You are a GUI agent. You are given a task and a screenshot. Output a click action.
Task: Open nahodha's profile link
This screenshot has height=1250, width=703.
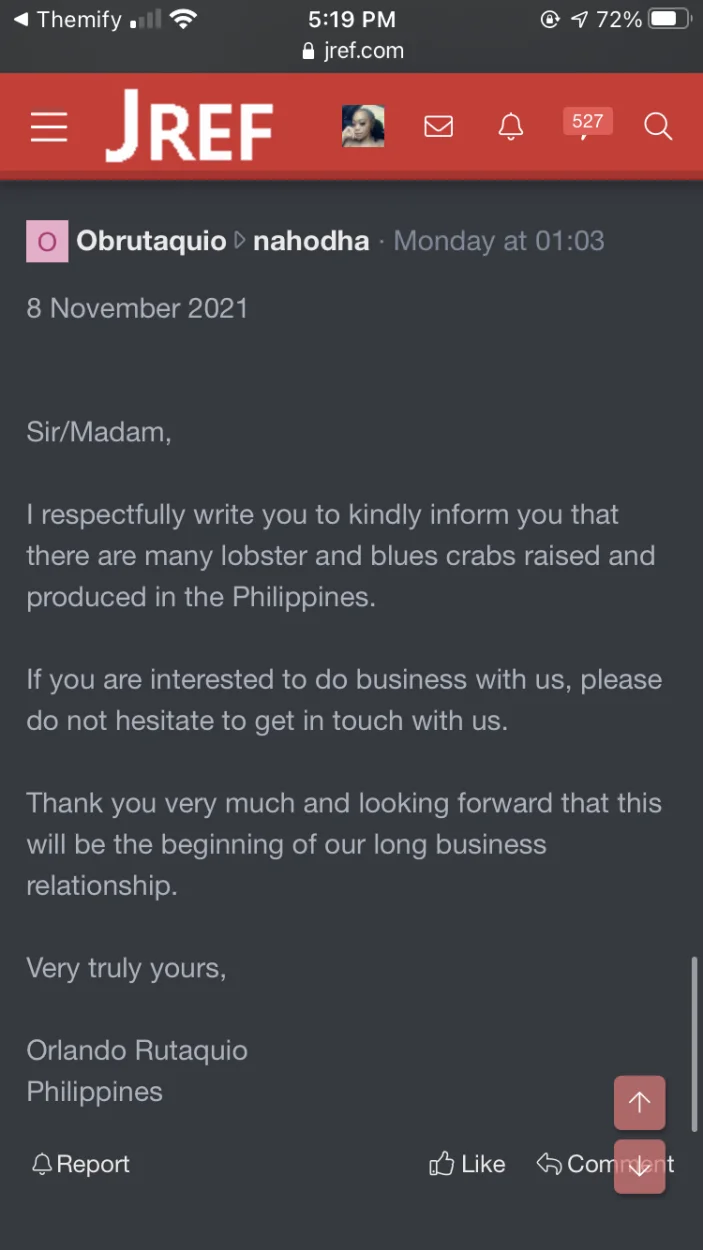pyautogui.click(x=311, y=241)
